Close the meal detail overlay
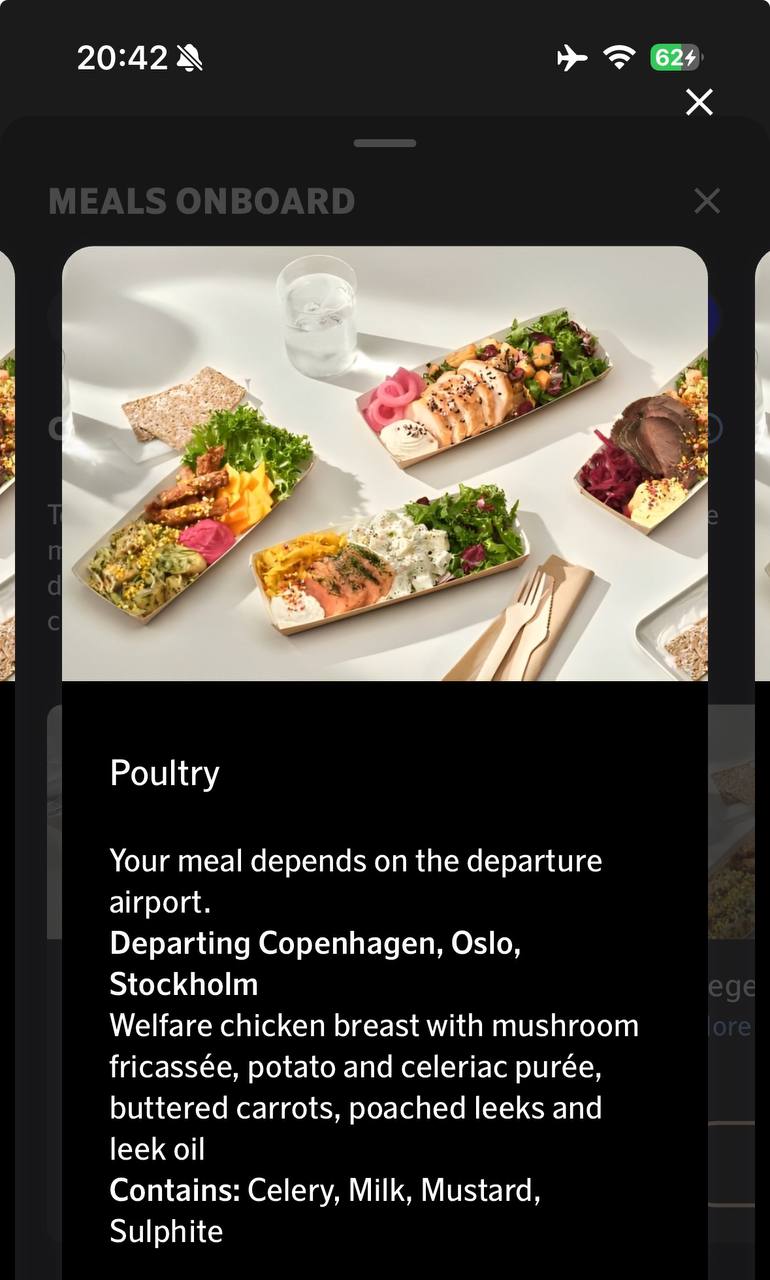This screenshot has height=1280, width=770. coord(699,102)
